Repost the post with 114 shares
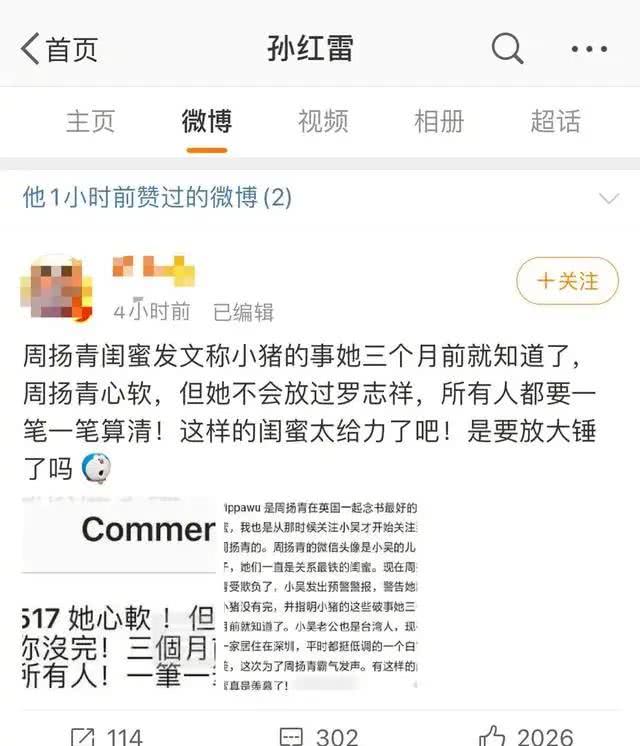 [x=106, y=736]
